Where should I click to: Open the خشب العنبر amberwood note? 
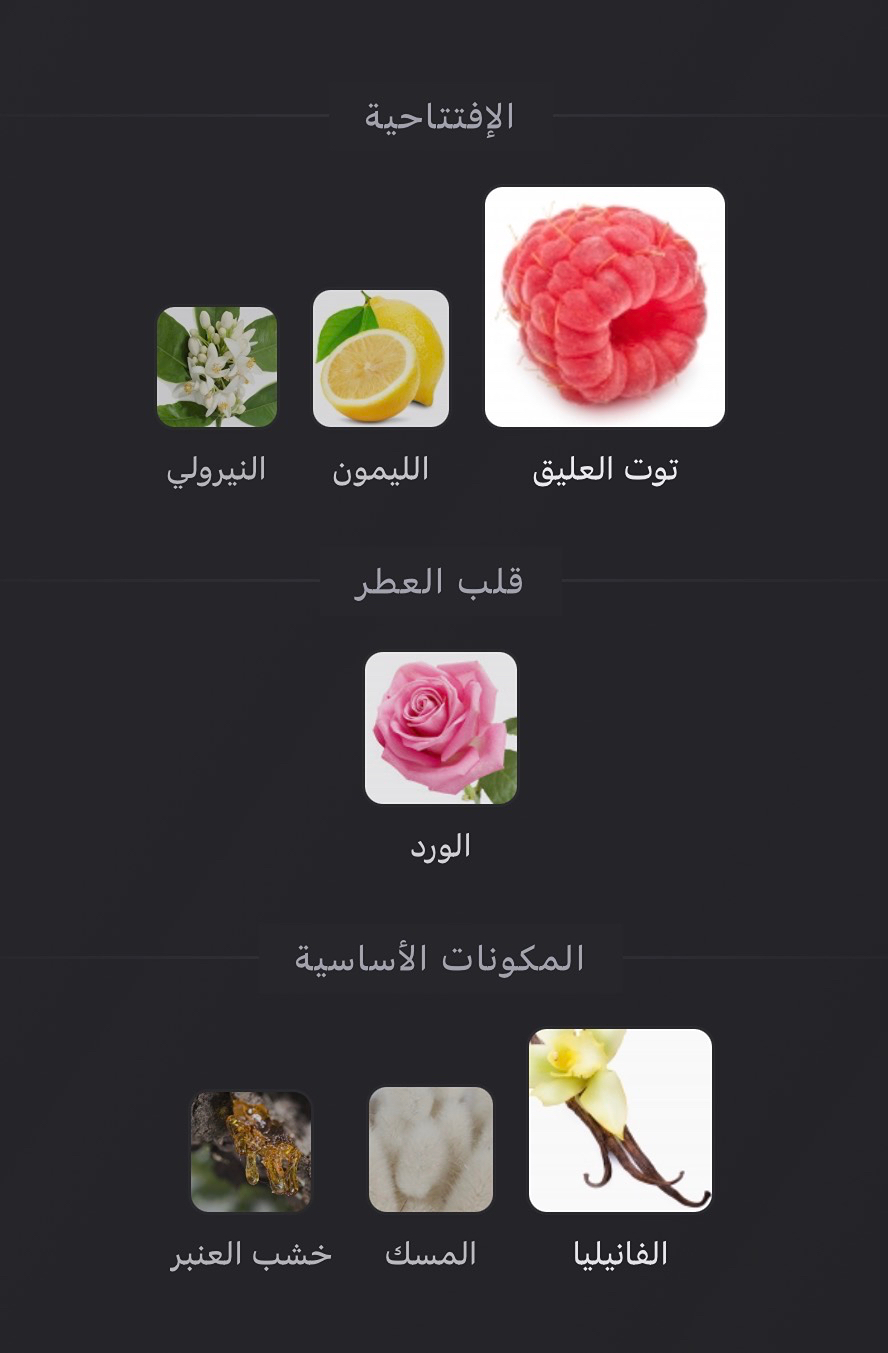coord(251,1151)
